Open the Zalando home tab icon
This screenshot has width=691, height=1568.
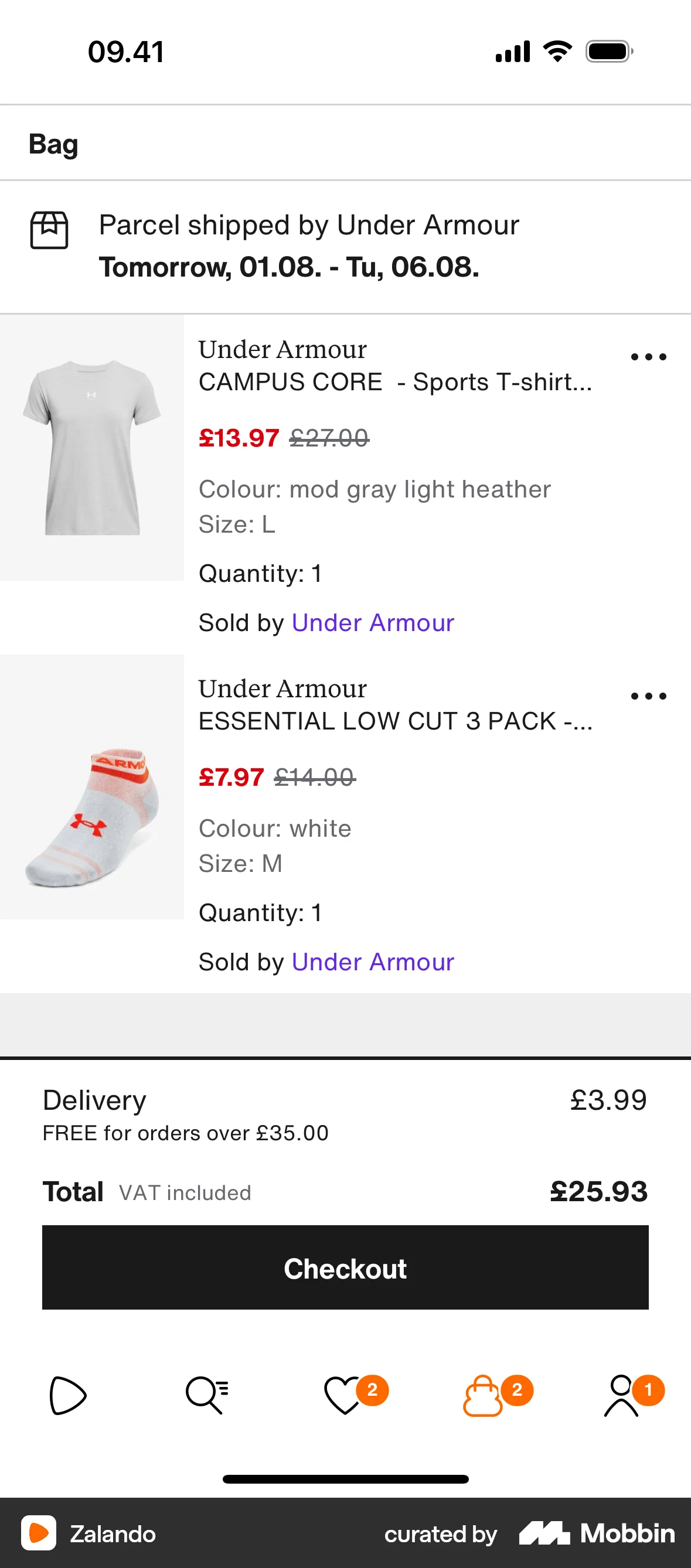point(67,1396)
